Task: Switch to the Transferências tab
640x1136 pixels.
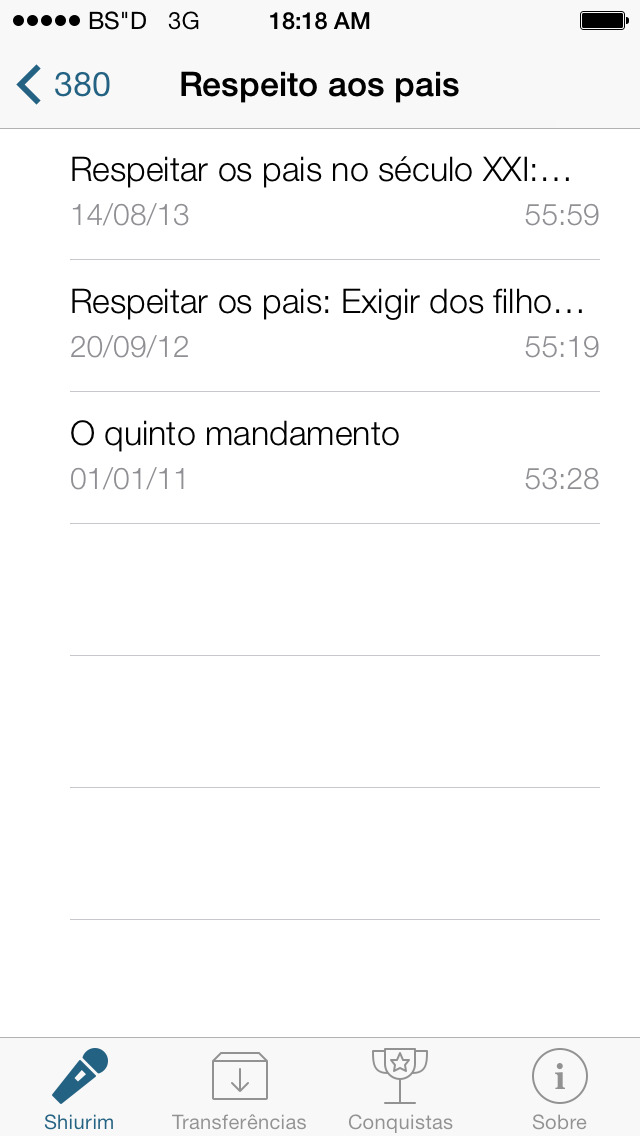Action: [239, 1088]
